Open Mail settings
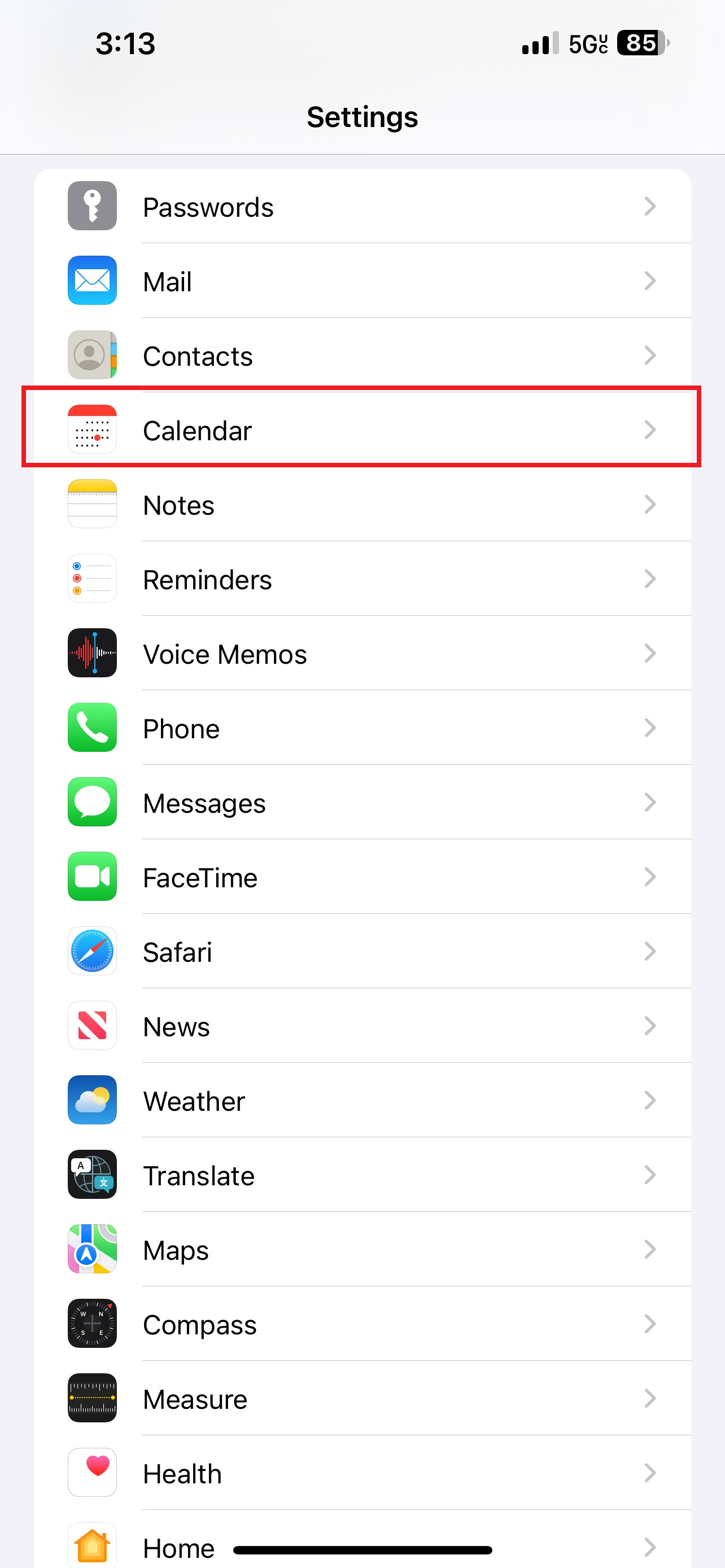This screenshot has height=1568, width=725. point(361,281)
